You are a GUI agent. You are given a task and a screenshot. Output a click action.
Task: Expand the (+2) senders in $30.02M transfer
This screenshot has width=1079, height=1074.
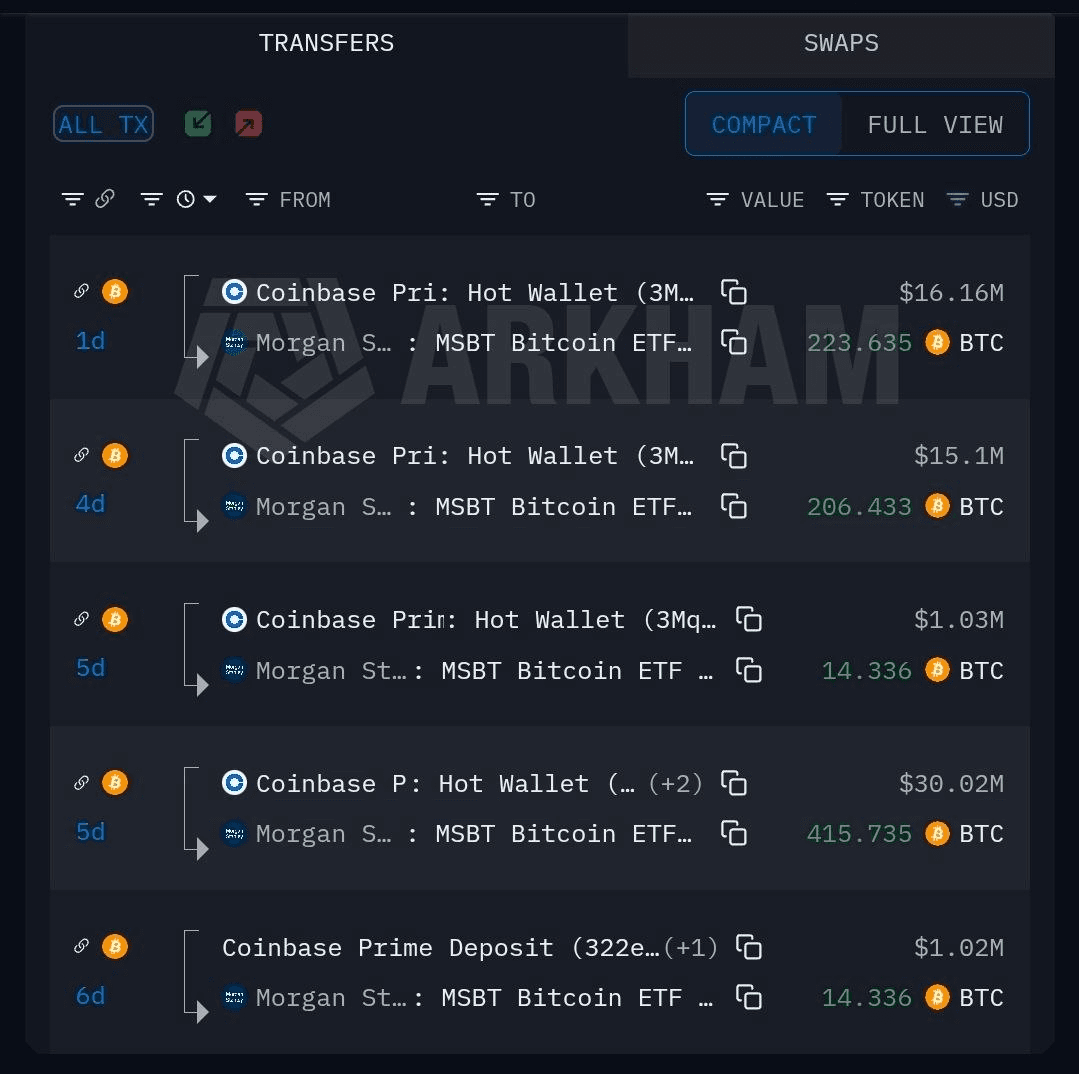[x=675, y=784]
